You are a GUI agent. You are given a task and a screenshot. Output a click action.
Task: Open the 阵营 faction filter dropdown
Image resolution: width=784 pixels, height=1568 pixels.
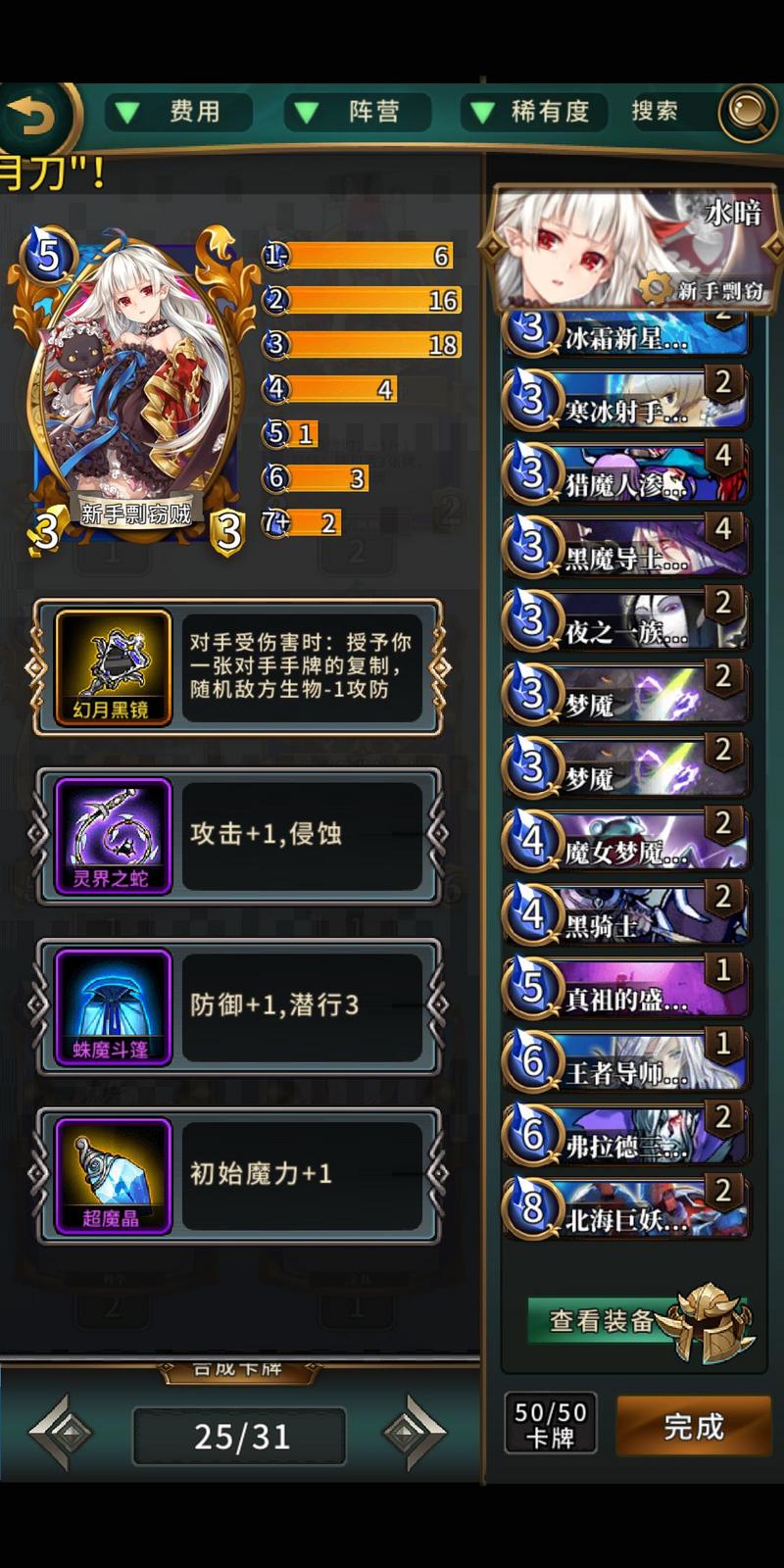pyautogui.click(x=358, y=112)
